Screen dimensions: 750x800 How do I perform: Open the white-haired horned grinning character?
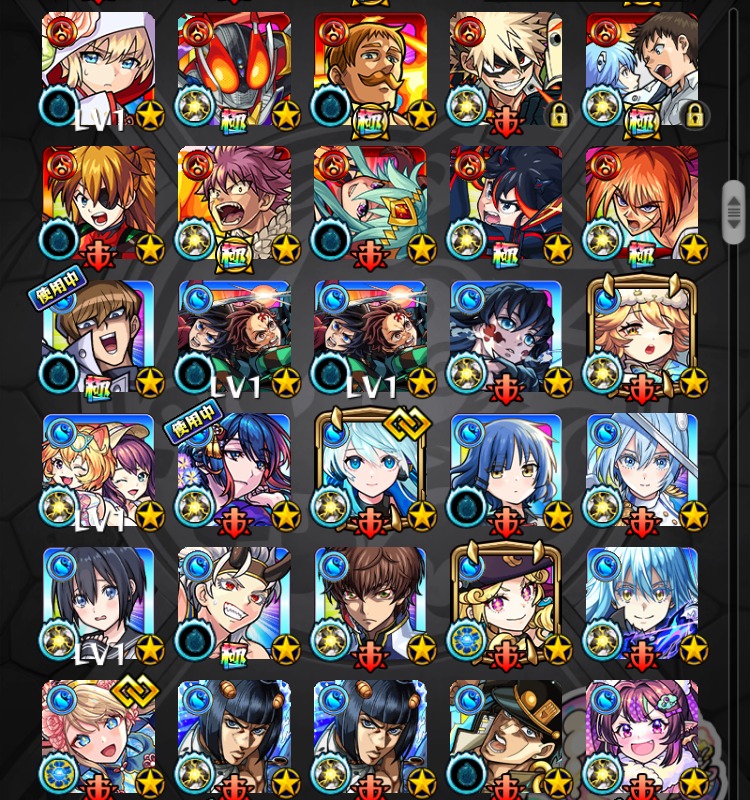[x=234, y=606]
